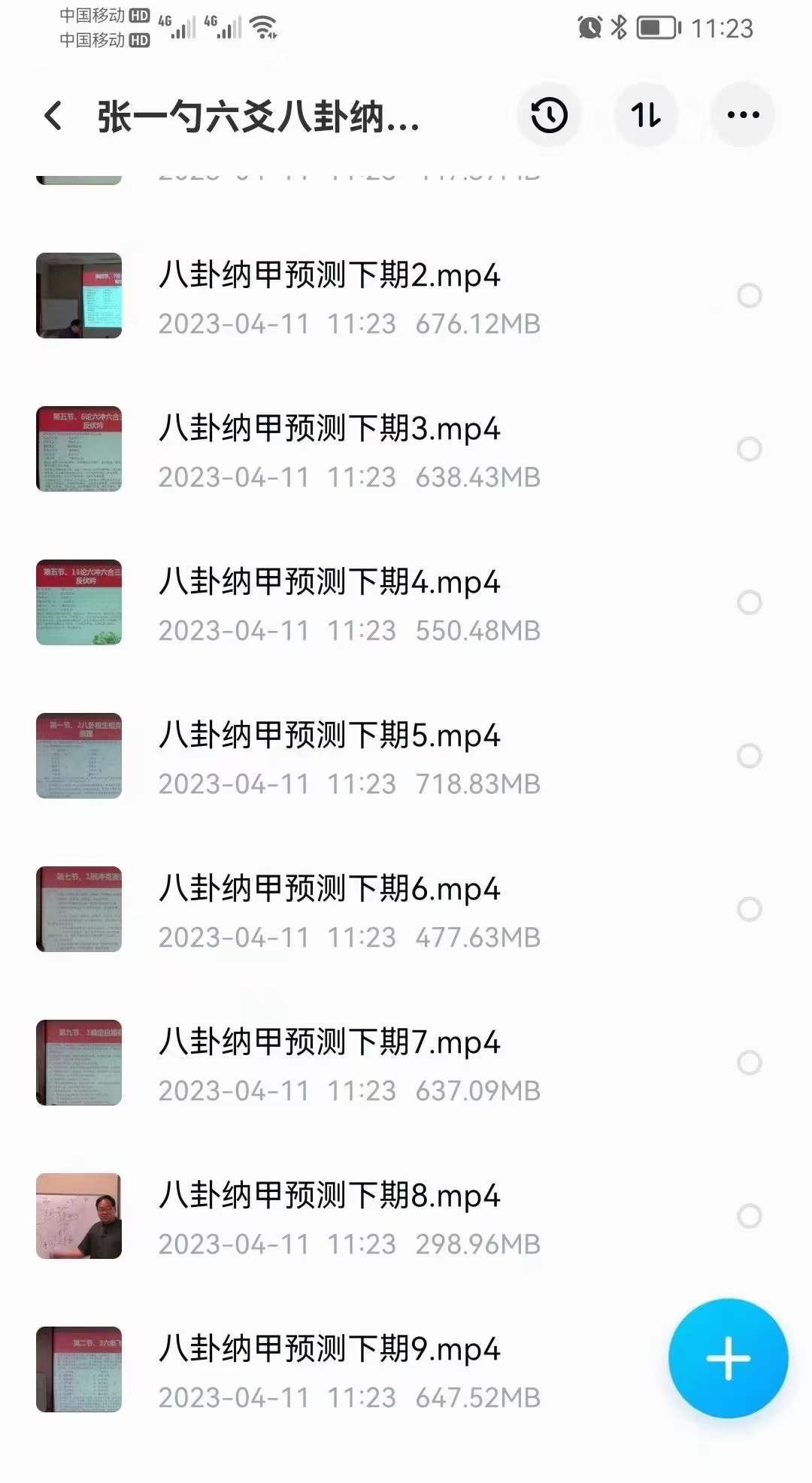Select checkbox next to 八卦纳甲预测下期2.mp4

(x=748, y=296)
